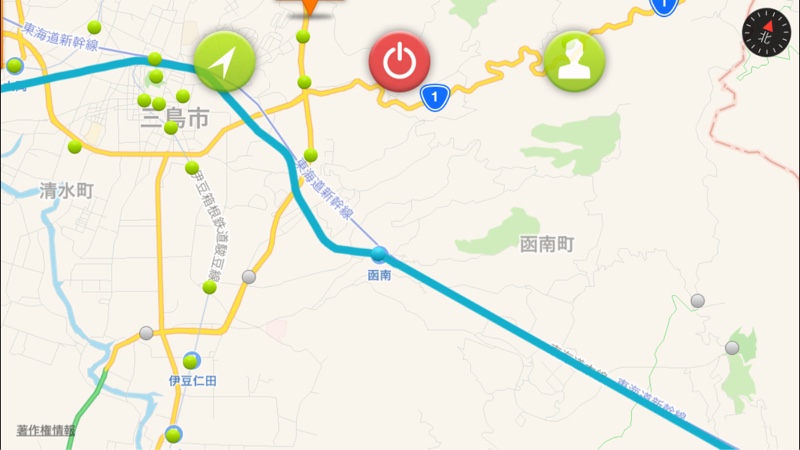The height and width of the screenshot is (450, 800).
Task: Tap the compass to reset north
Action: pos(766,33)
